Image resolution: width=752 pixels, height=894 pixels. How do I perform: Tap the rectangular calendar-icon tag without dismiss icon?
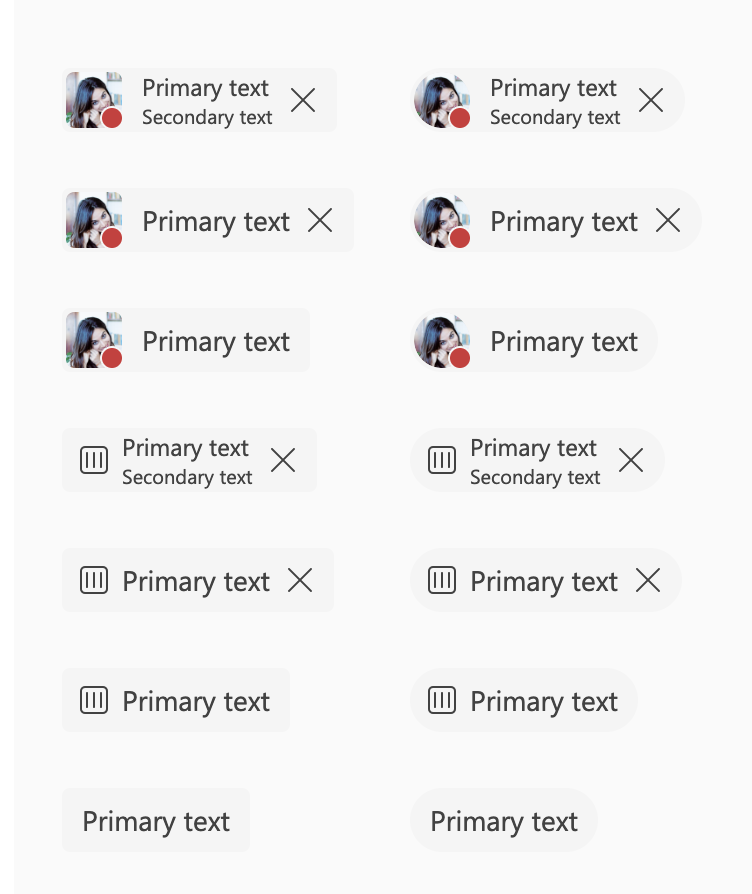tap(176, 701)
